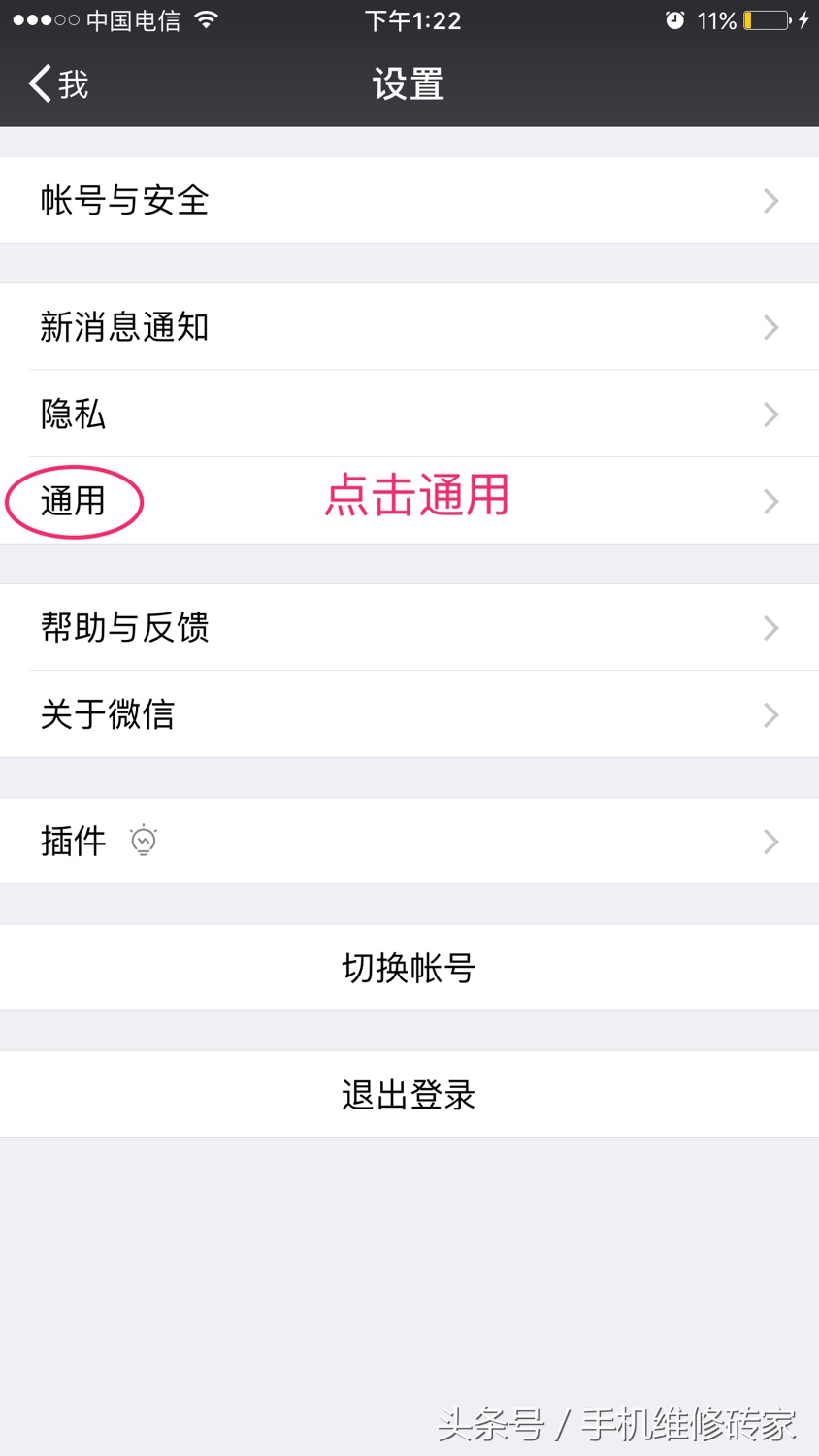Open the 隐私 settings row

[409, 414]
